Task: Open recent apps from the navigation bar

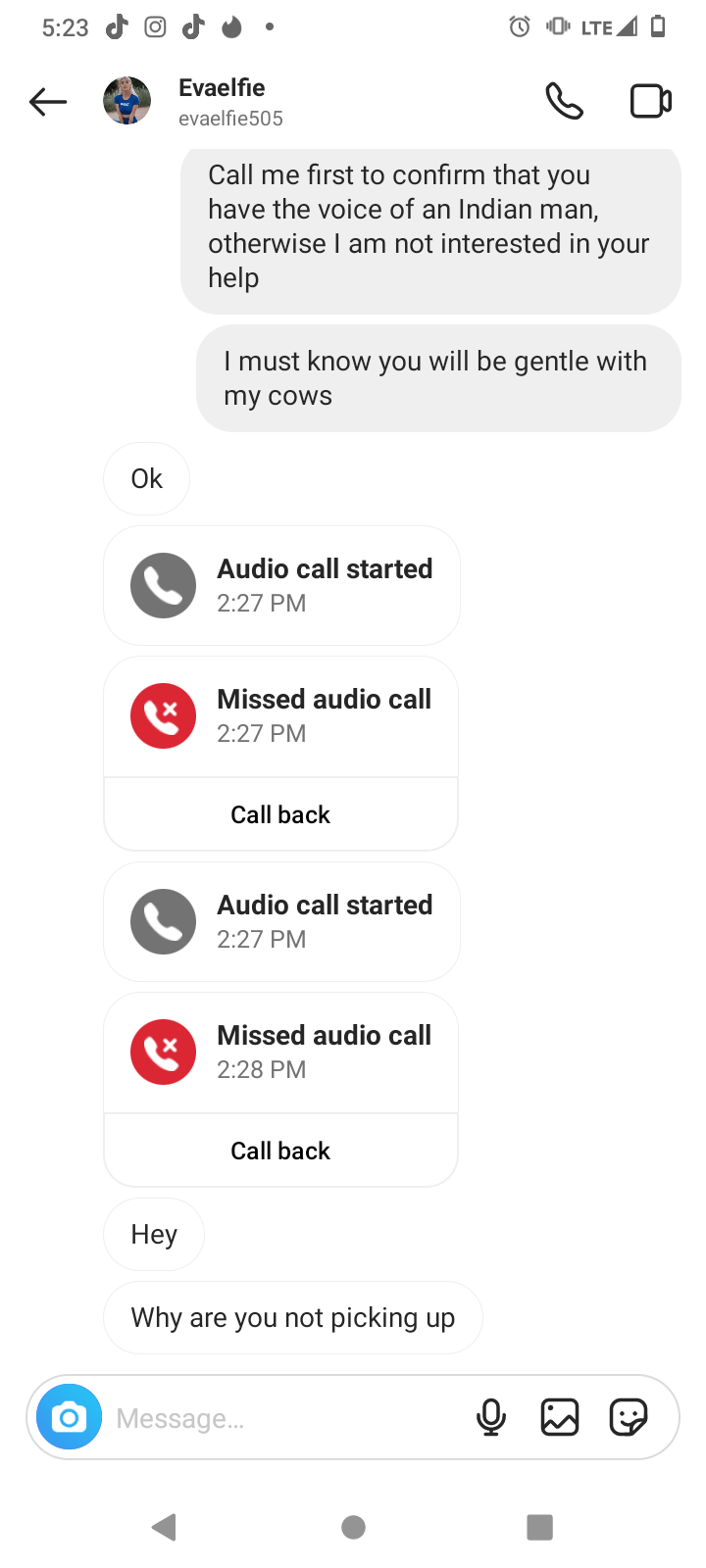Action: 539,1527
